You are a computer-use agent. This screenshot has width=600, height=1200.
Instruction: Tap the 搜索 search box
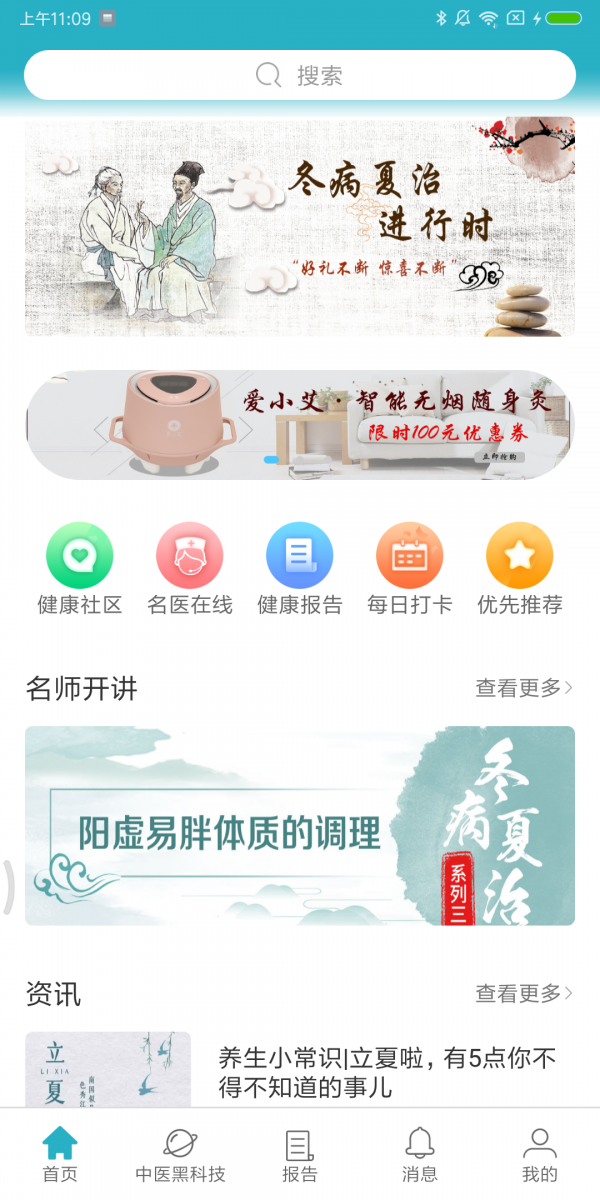click(x=300, y=75)
